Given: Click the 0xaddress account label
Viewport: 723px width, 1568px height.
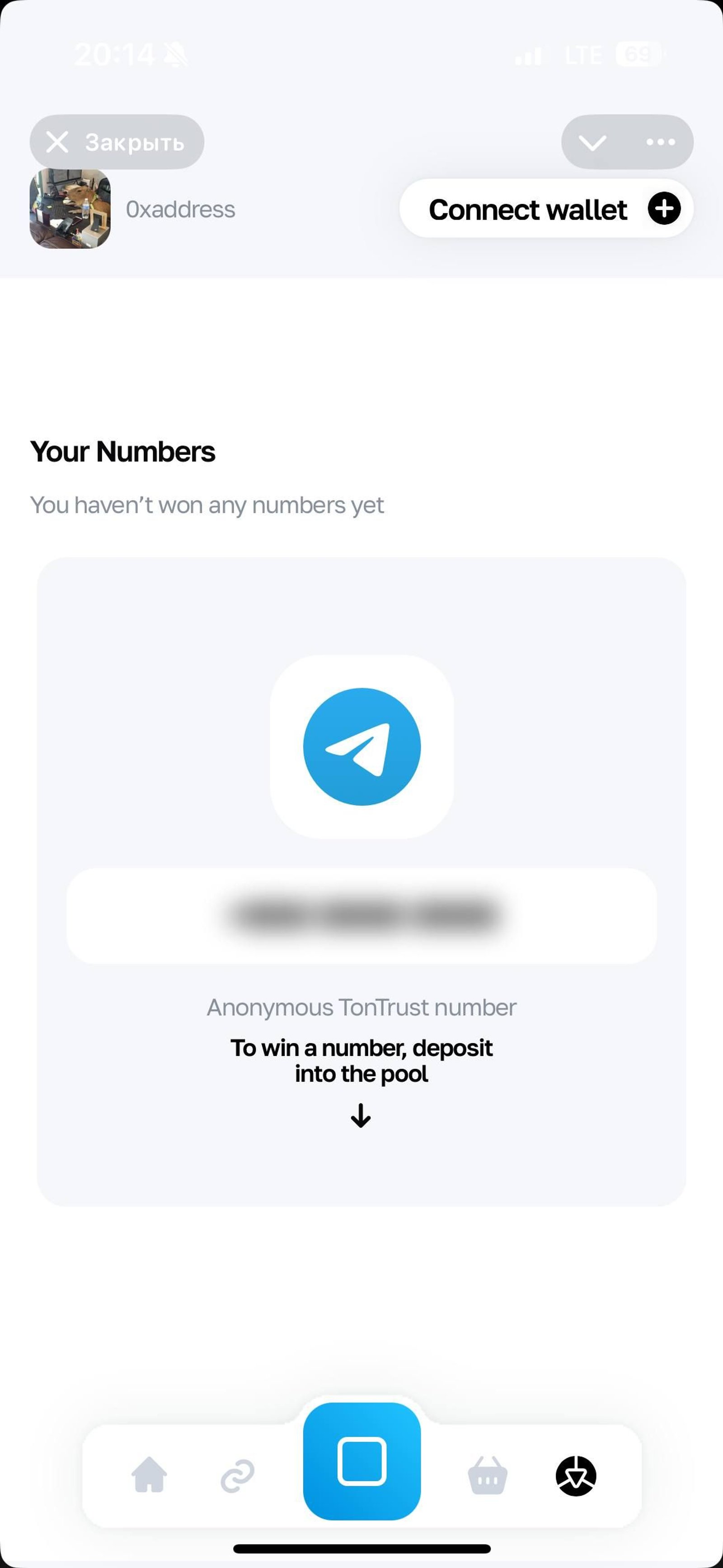Looking at the screenshot, I should (x=180, y=209).
